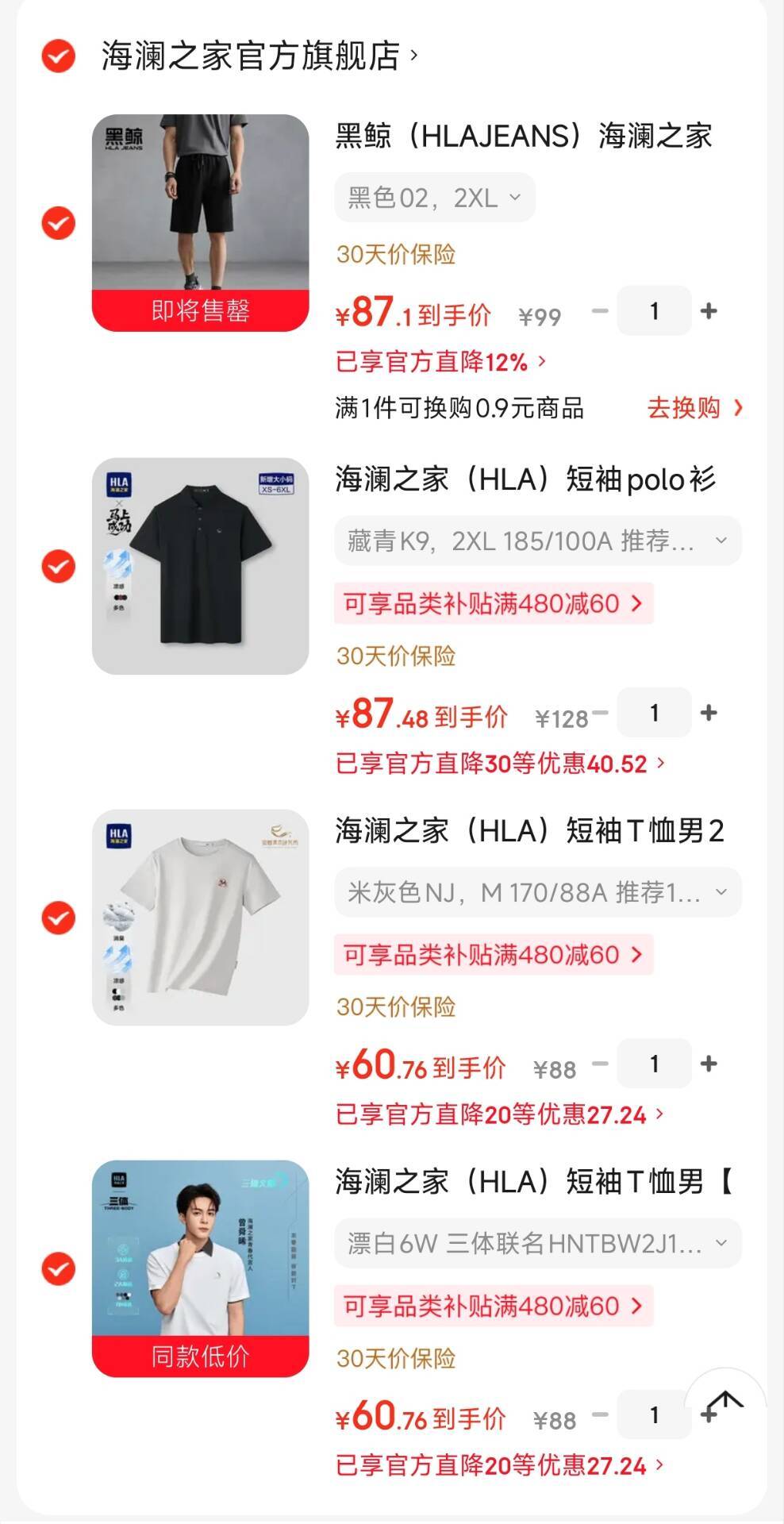Uncheck the 米灰色 短袖T恤 item

point(58,918)
